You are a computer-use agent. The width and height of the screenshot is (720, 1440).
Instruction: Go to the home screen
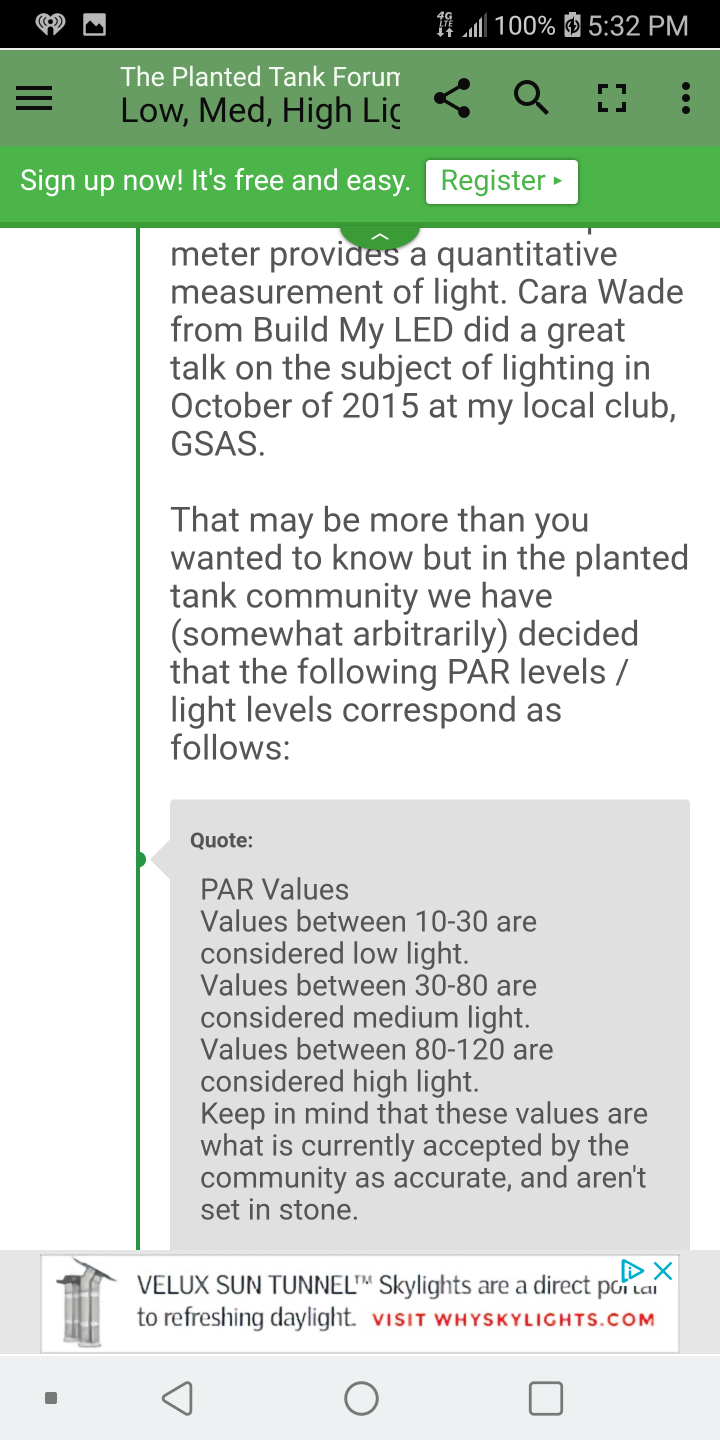coord(361,1398)
